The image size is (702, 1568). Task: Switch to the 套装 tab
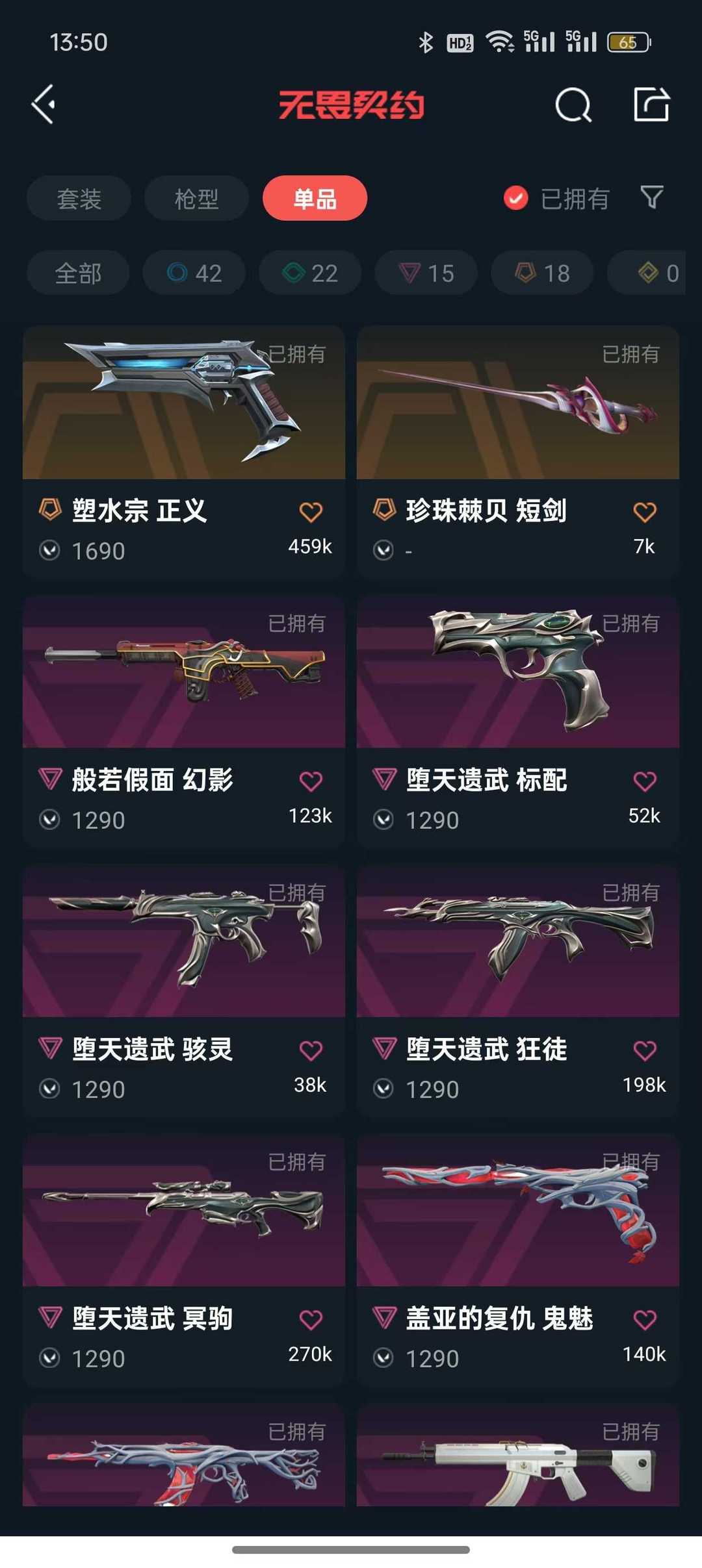click(79, 198)
